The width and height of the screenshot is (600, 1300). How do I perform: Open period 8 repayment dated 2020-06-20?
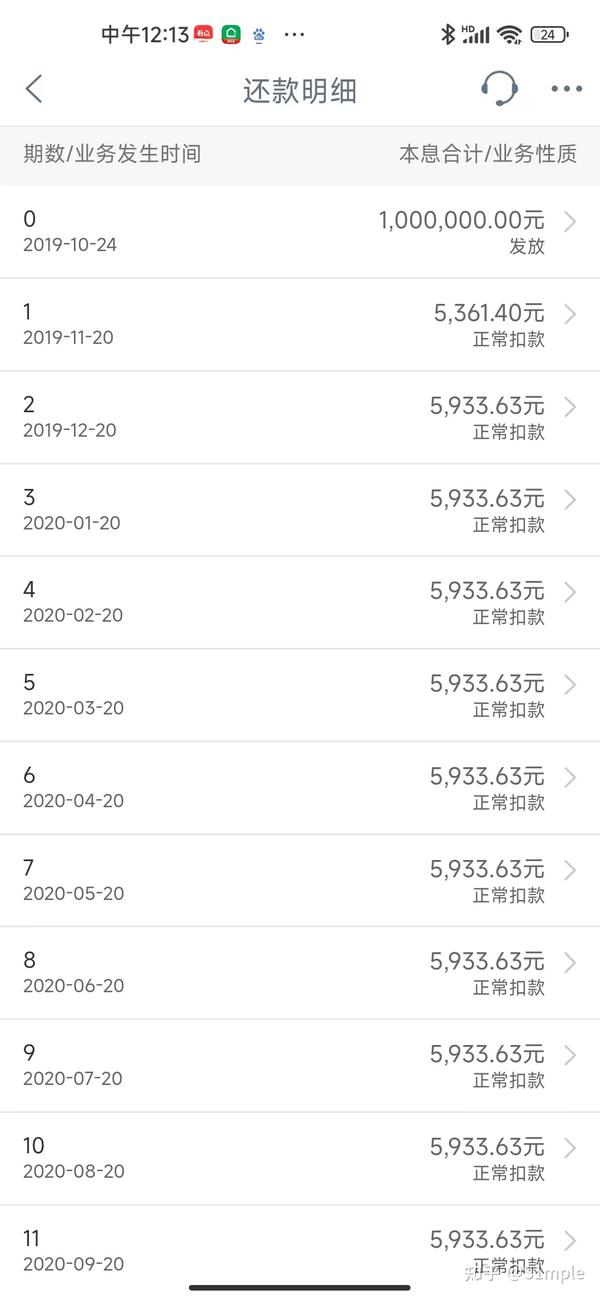click(x=300, y=974)
